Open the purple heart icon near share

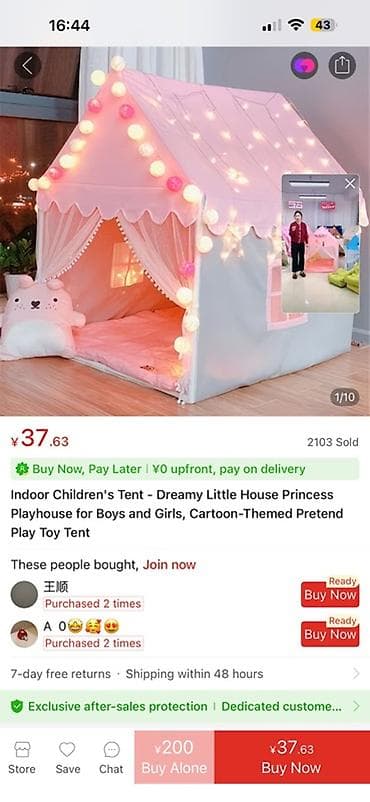304,65
